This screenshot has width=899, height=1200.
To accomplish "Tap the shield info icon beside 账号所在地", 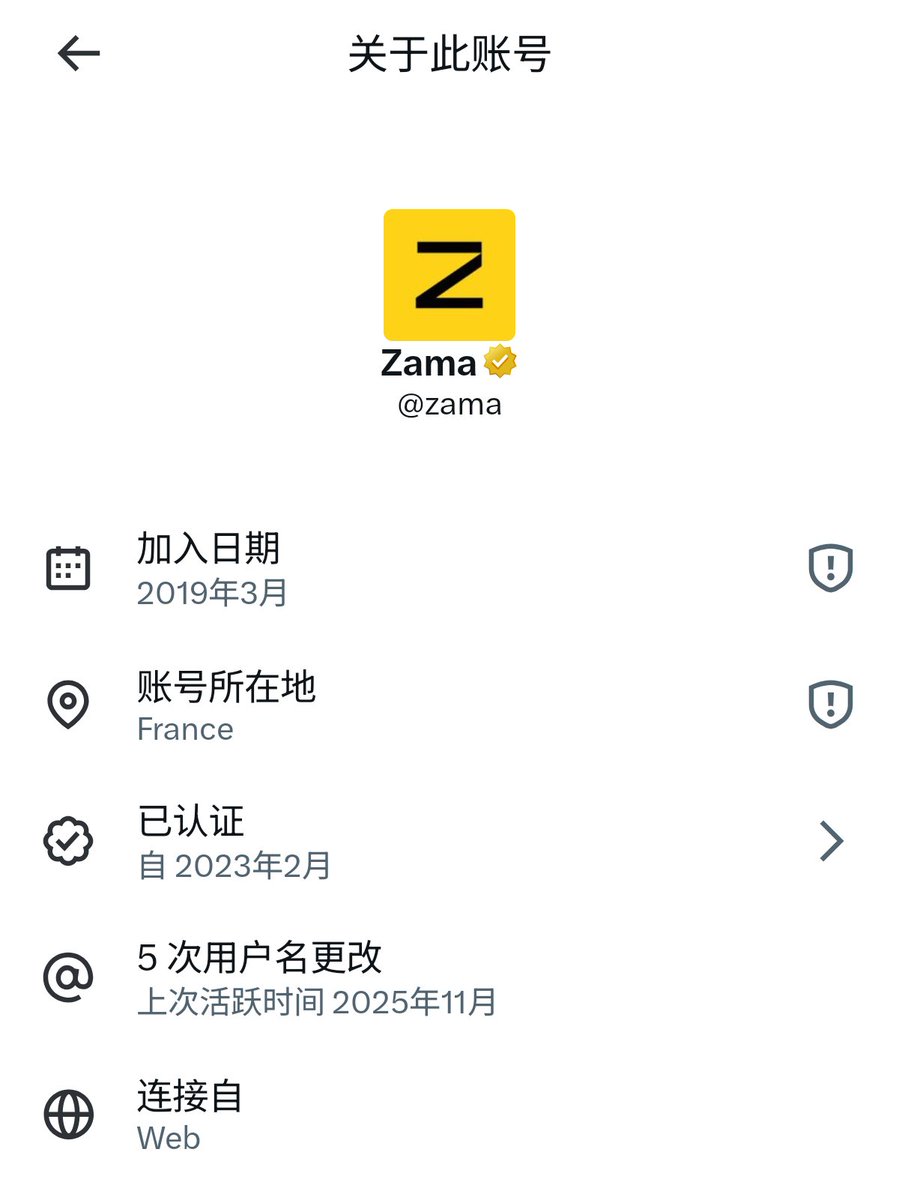I will (x=830, y=705).
